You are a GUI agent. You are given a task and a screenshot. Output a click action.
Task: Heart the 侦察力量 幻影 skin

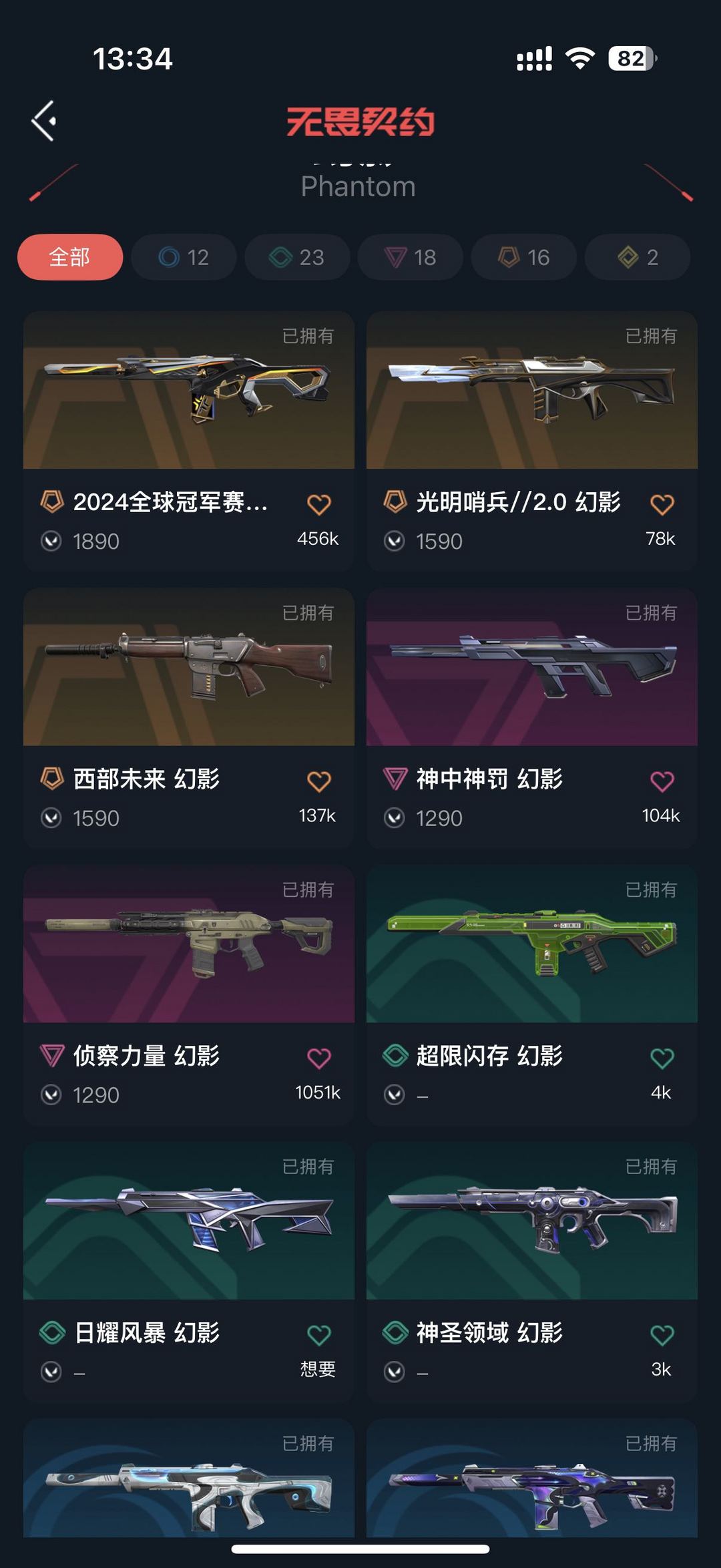319,1058
